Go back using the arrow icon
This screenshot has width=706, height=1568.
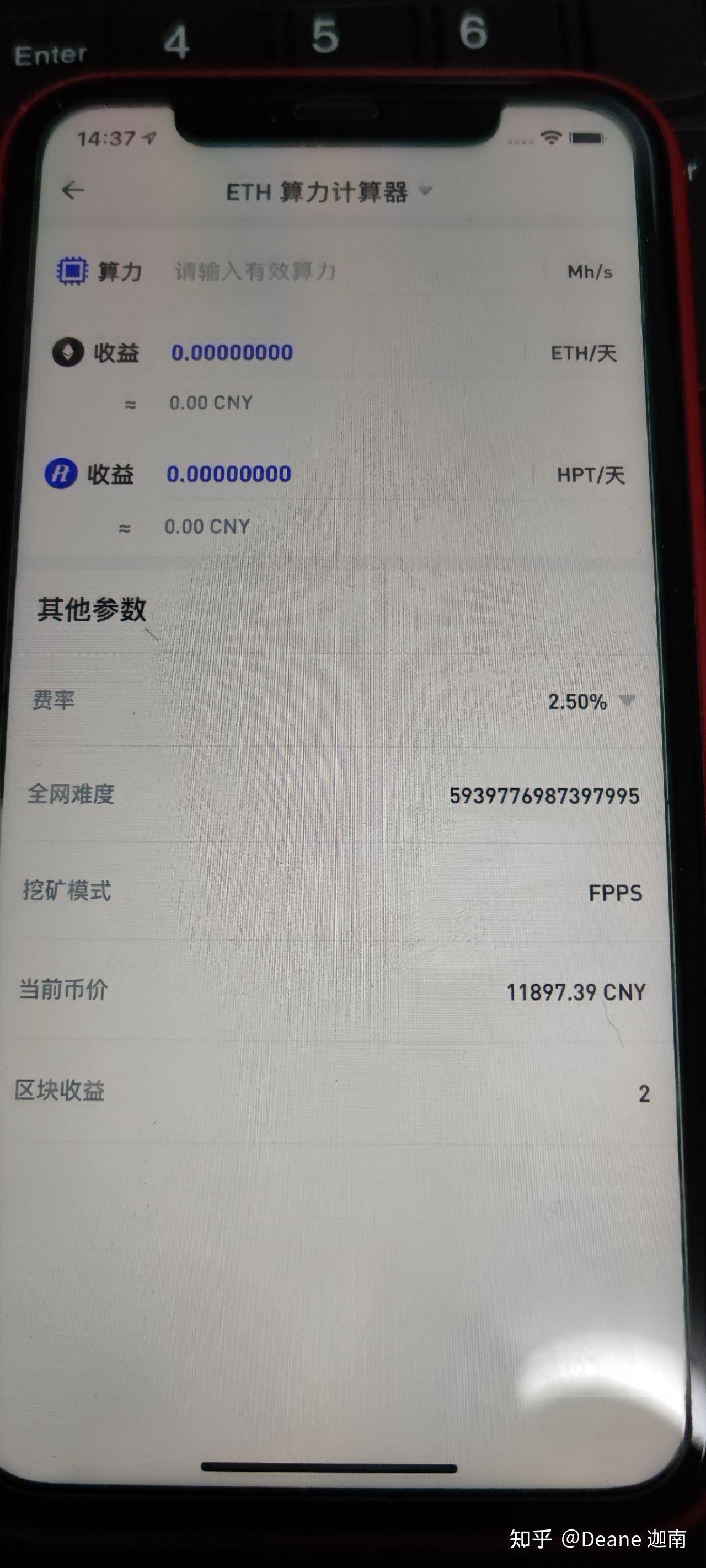point(73,191)
